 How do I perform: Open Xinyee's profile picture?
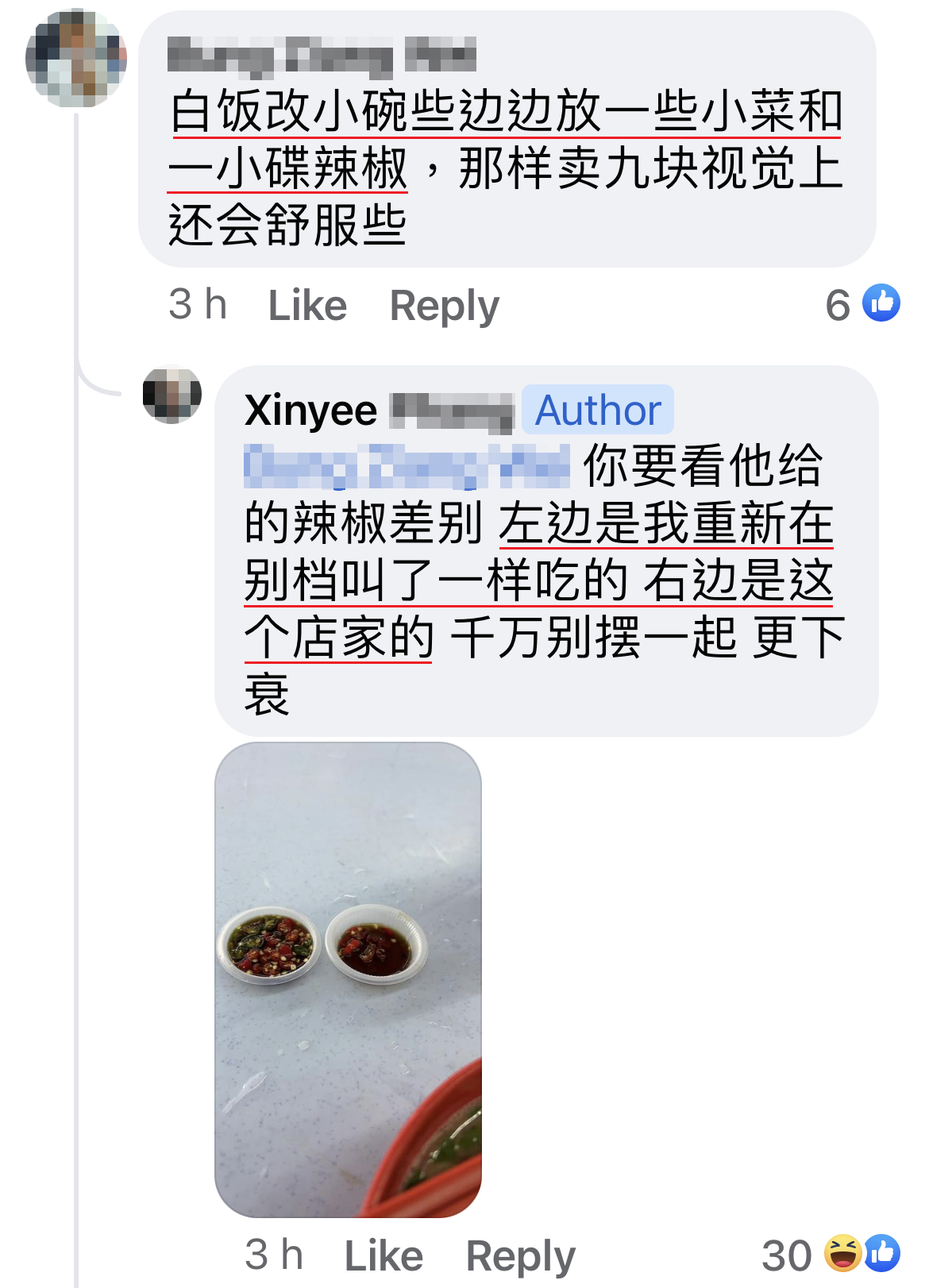pyautogui.click(x=172, y=394)
